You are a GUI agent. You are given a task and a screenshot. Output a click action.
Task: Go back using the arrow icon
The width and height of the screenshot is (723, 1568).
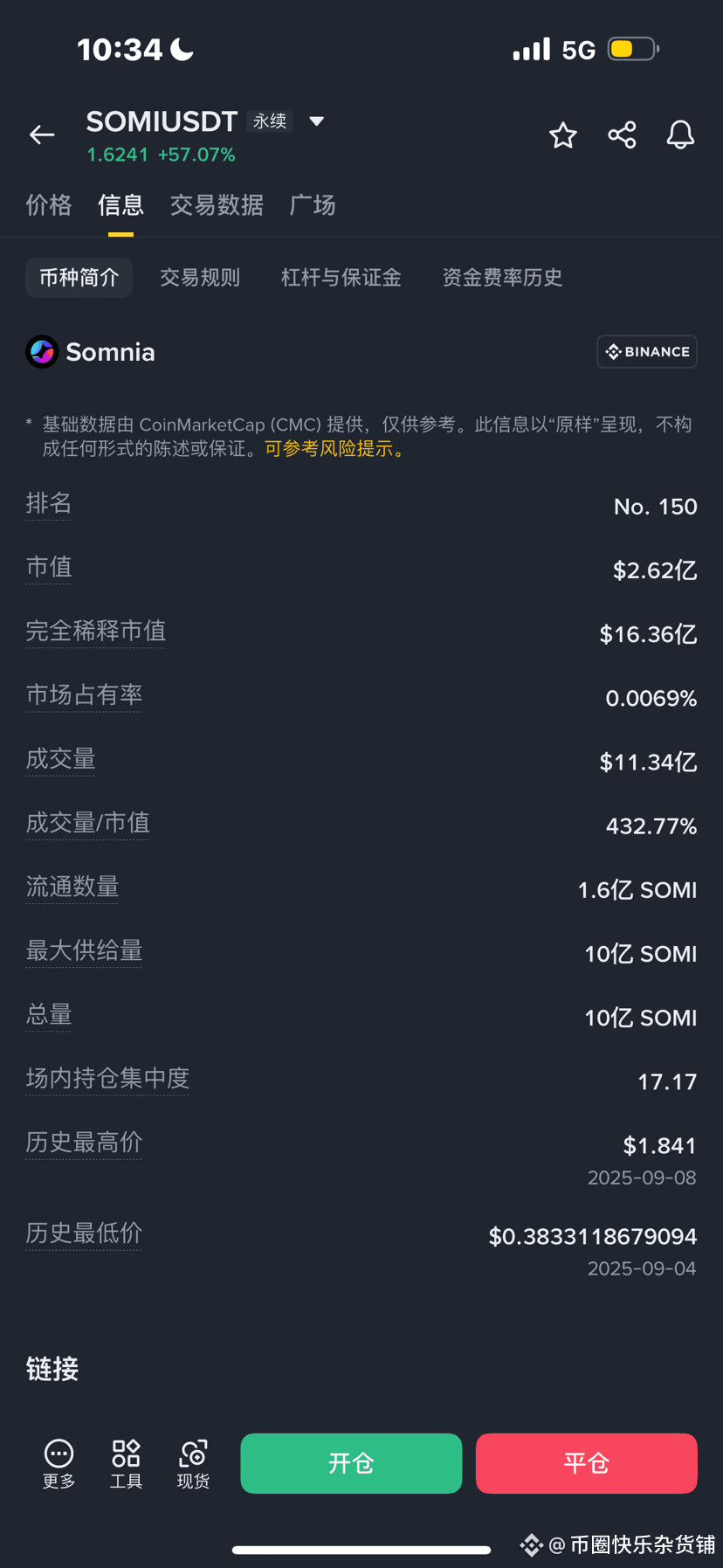42,135
